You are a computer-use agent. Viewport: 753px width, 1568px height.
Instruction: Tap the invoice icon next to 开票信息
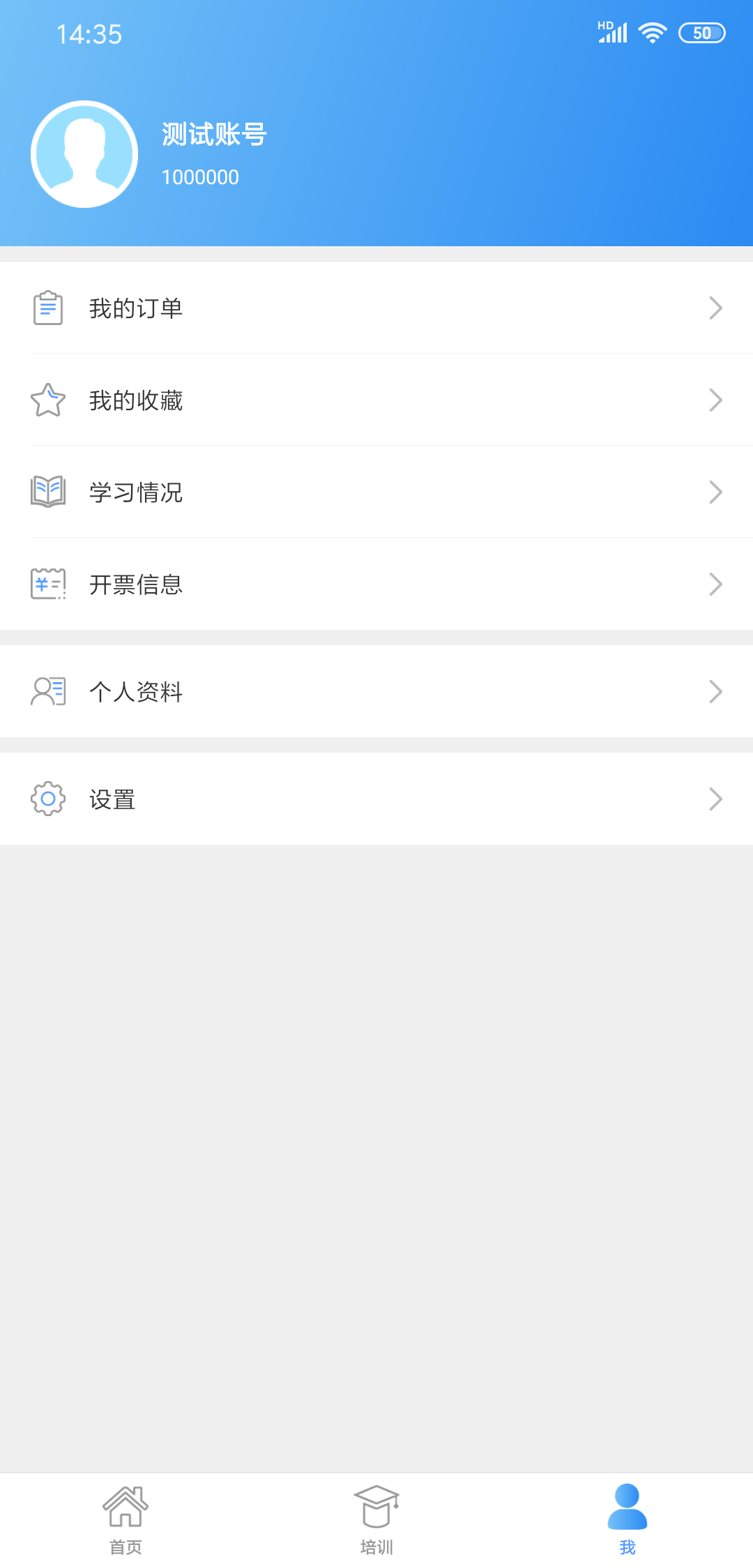[47, 585]
